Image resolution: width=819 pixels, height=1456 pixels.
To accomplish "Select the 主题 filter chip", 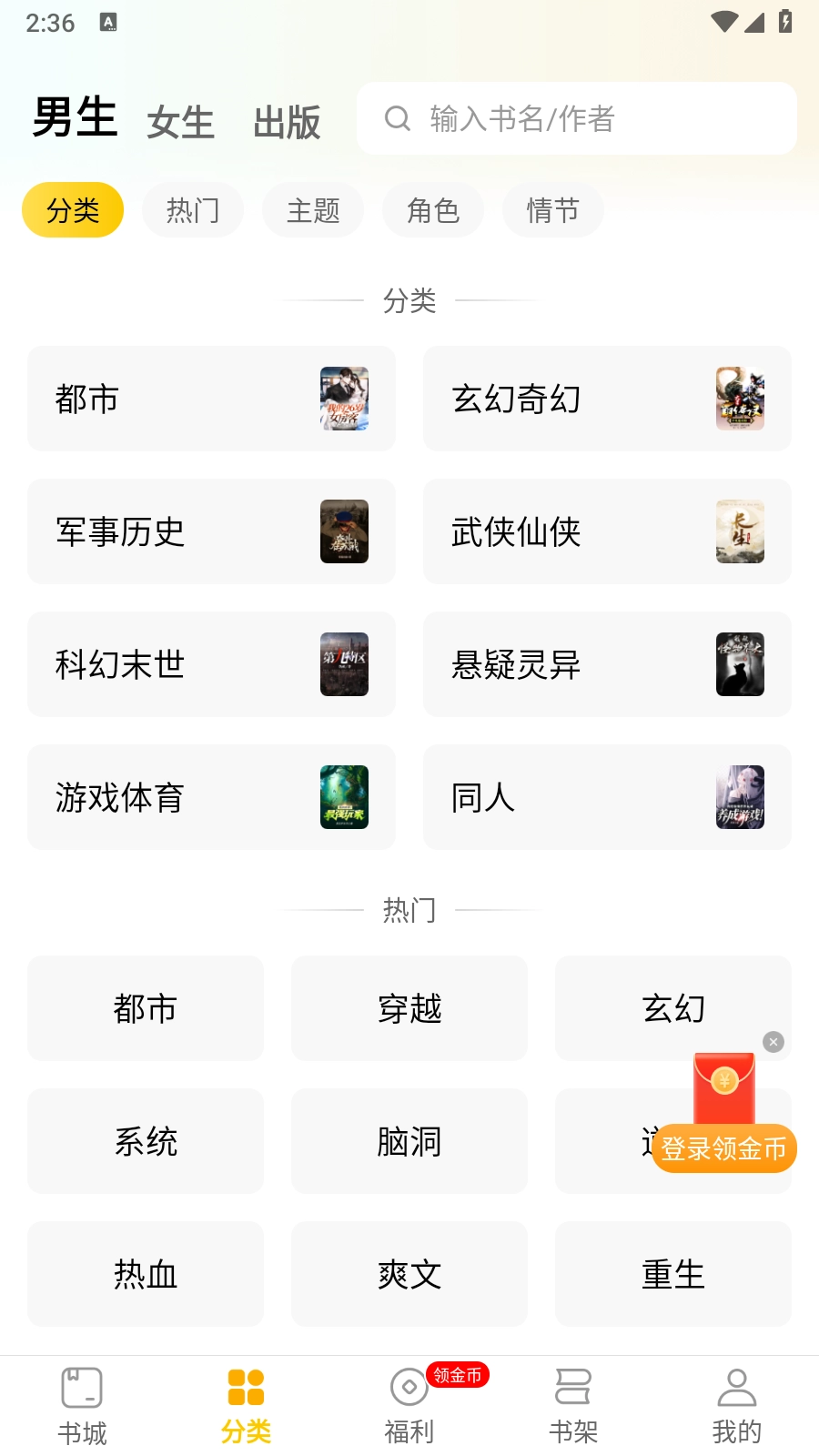I will [x=312, y=209].
